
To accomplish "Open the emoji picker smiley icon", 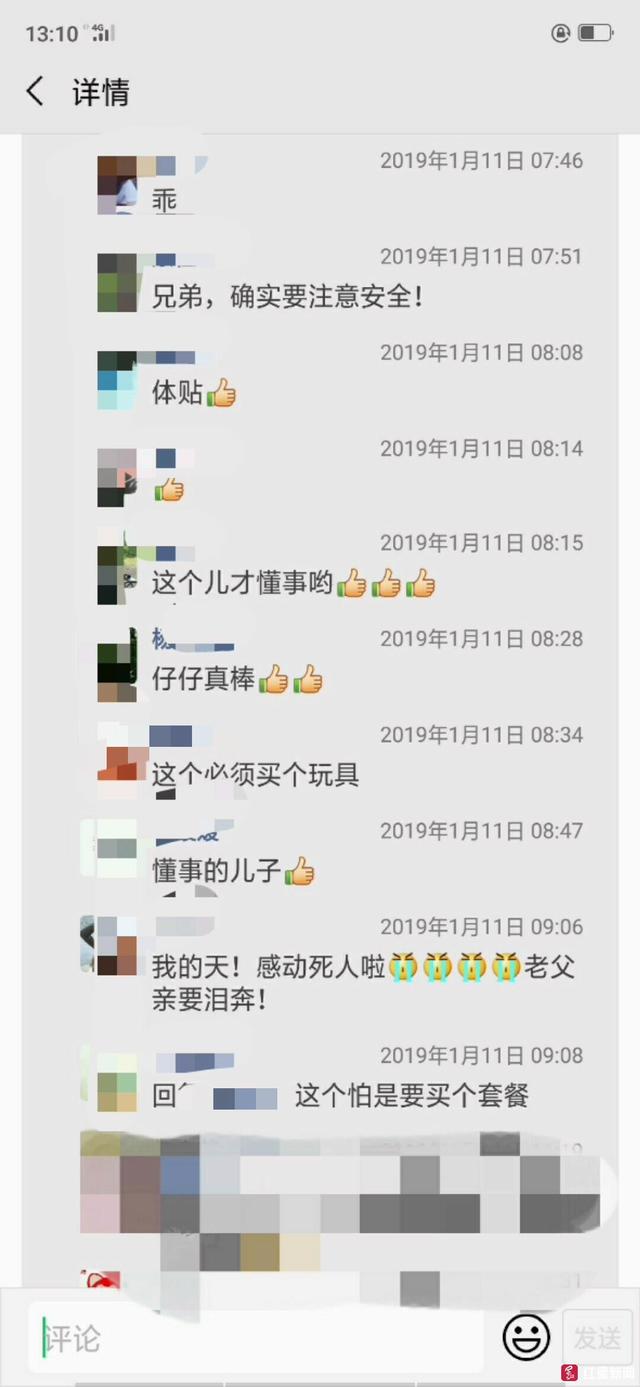I will point(526,1337).
